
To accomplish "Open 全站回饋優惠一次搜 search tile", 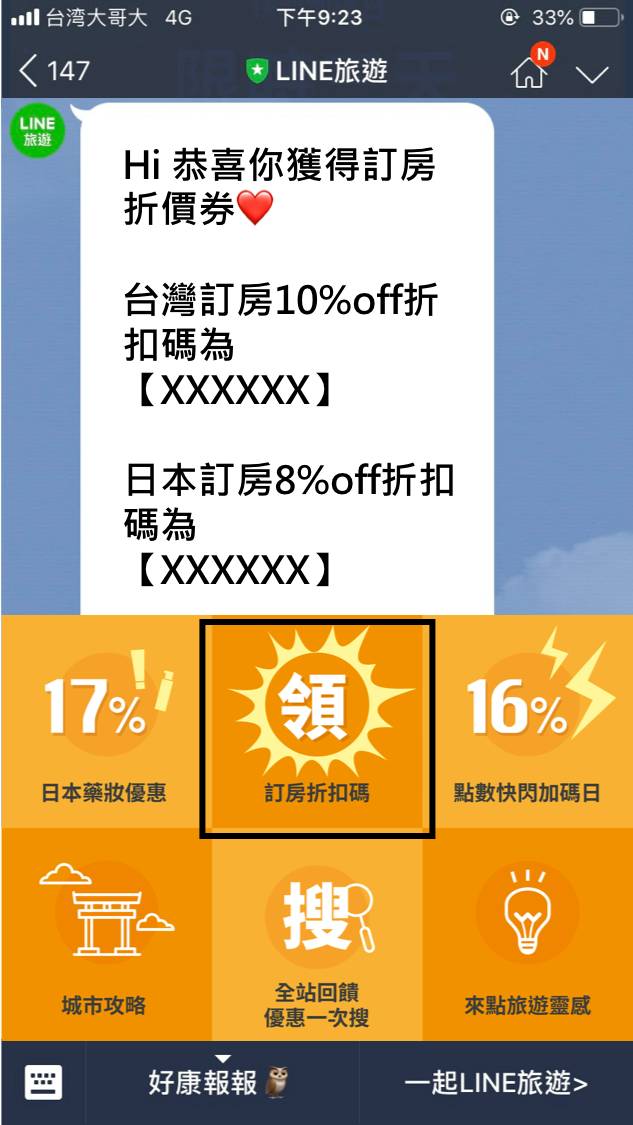I will click(x=316, y=935).
